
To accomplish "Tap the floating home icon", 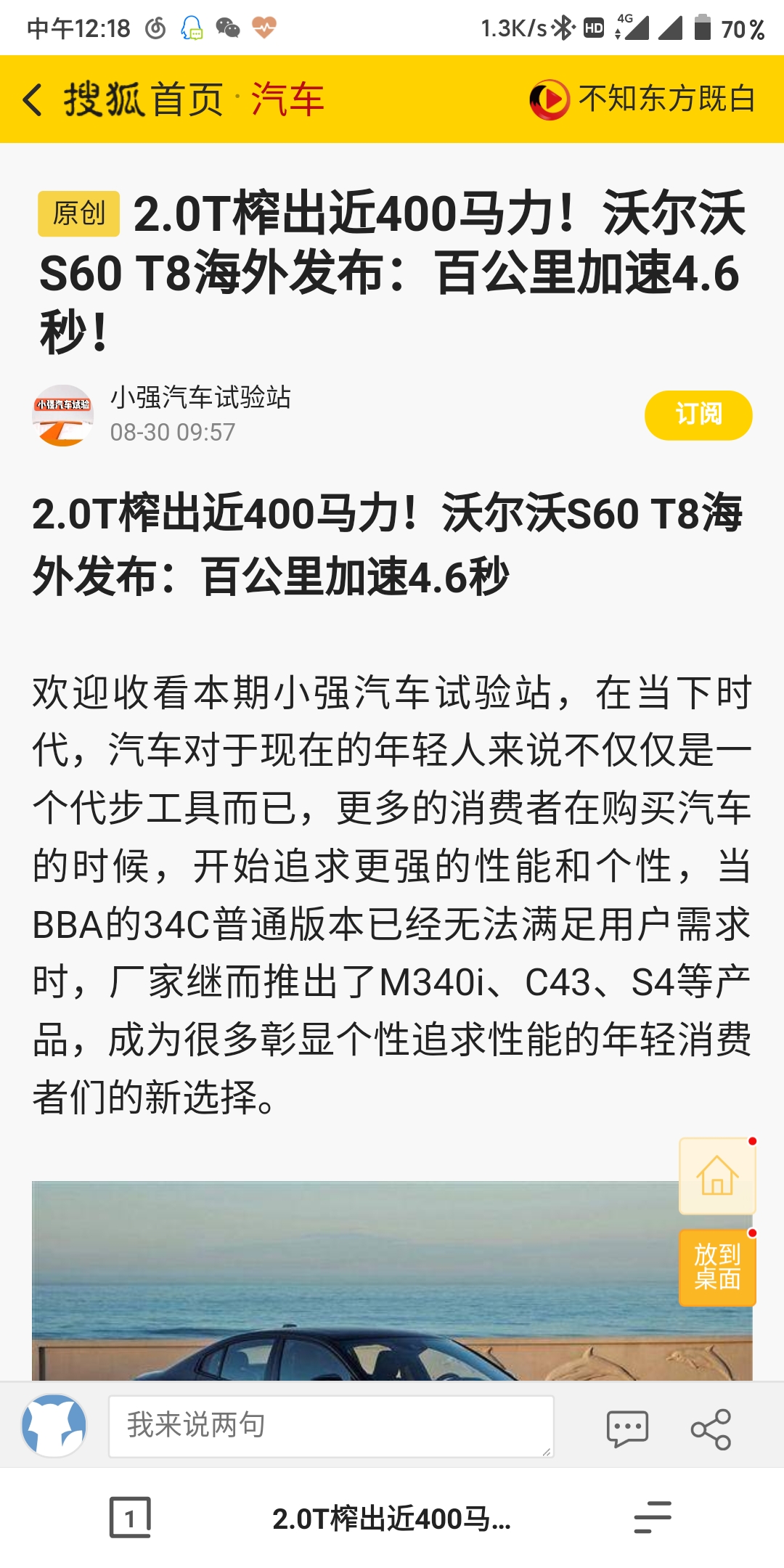I will point(717,1175).
